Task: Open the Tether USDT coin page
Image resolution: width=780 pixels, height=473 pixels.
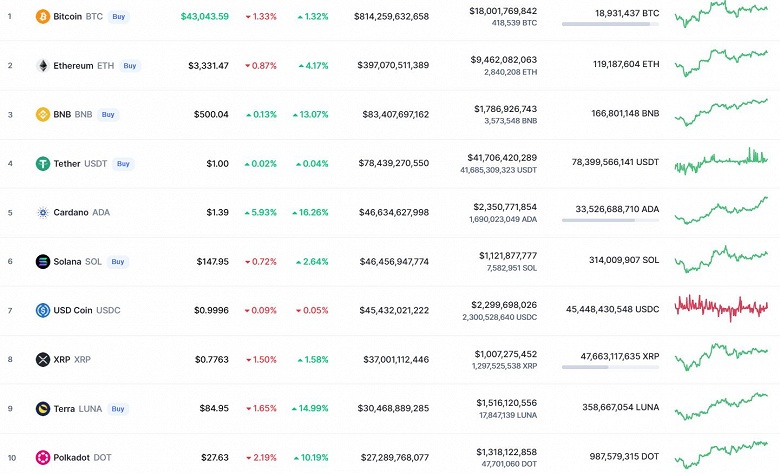Action: pyautogui.click(x=68, y=163)
